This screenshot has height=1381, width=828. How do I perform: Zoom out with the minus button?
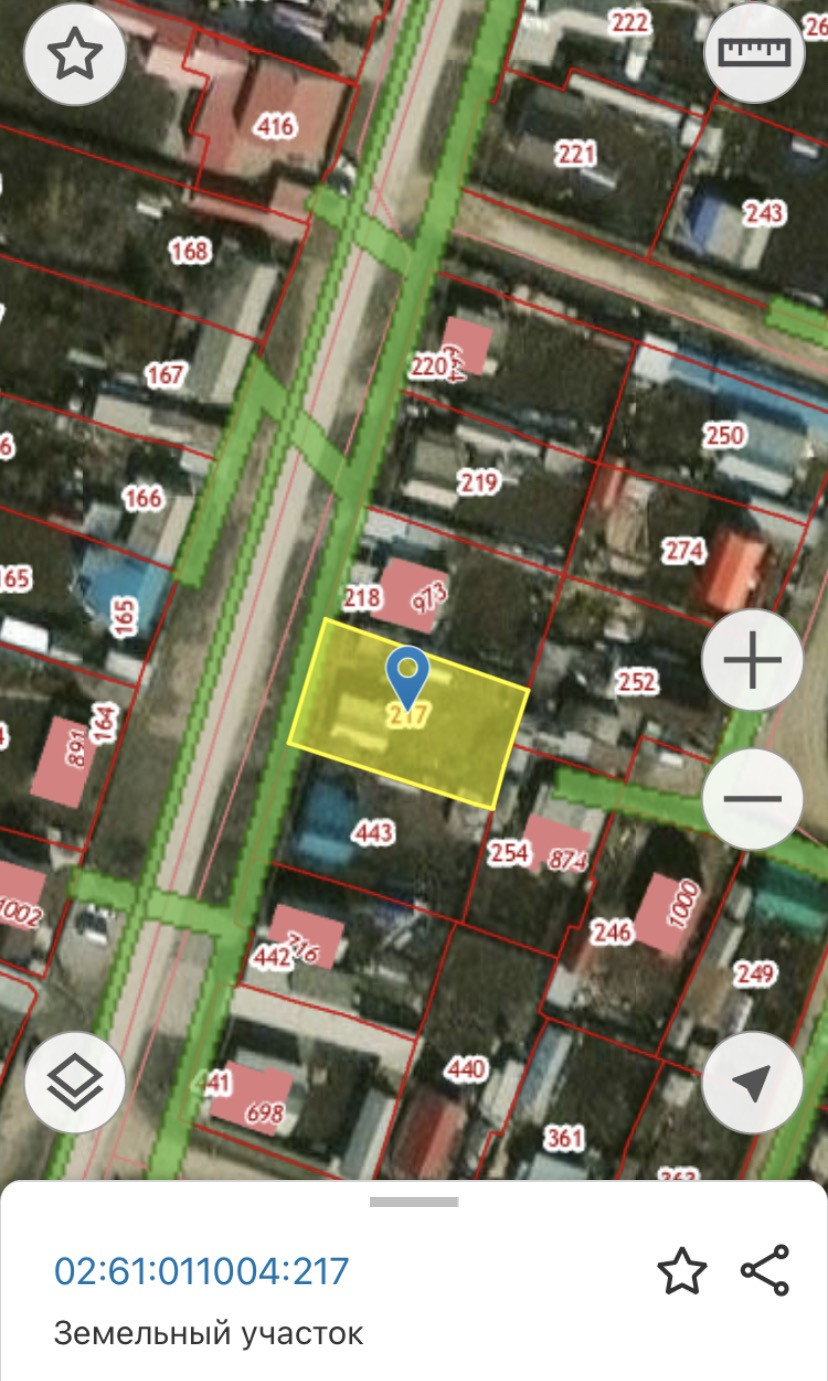point(752,799)
